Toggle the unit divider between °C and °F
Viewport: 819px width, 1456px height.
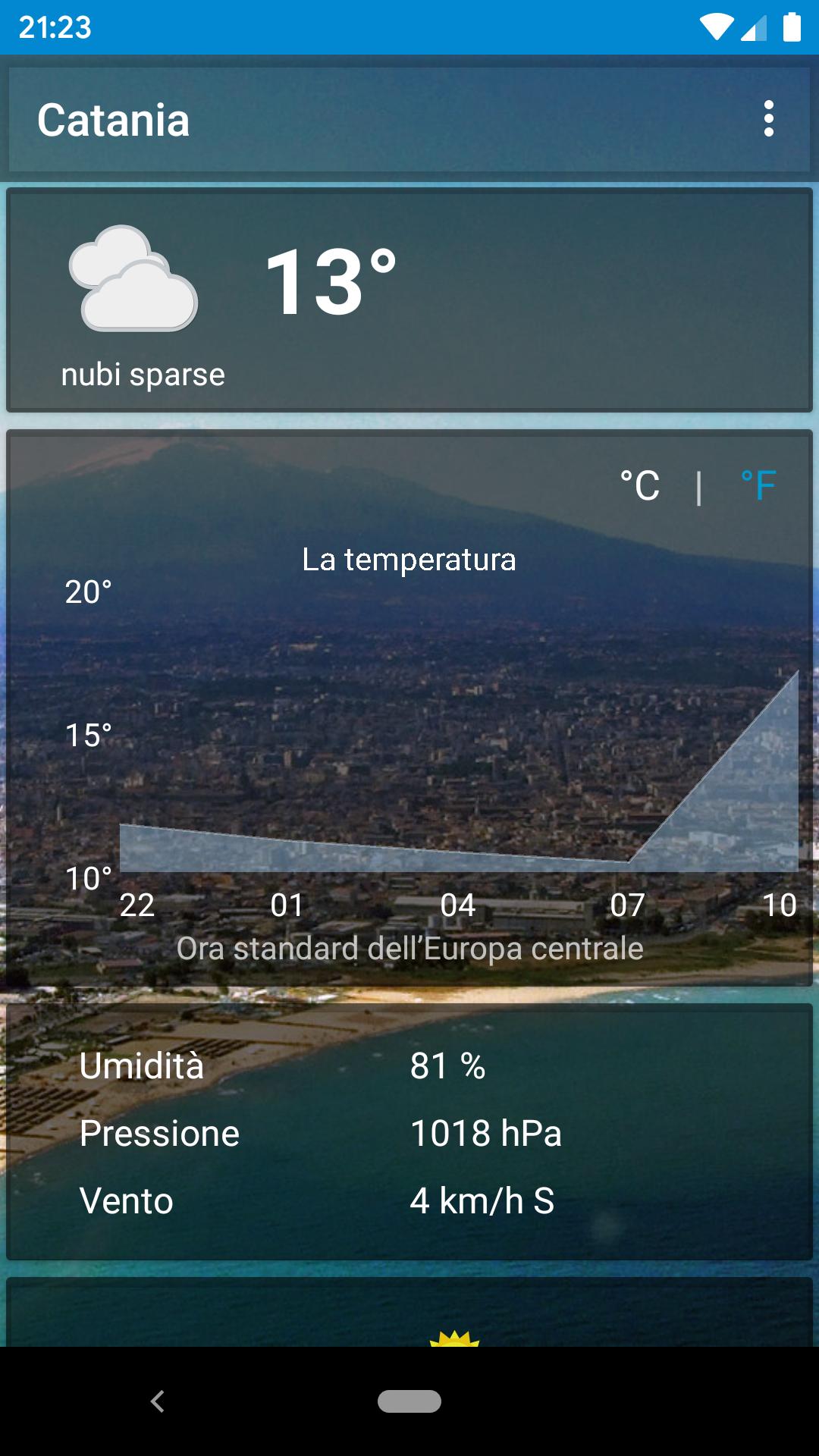pyautogui.click(x=698, y=485)
